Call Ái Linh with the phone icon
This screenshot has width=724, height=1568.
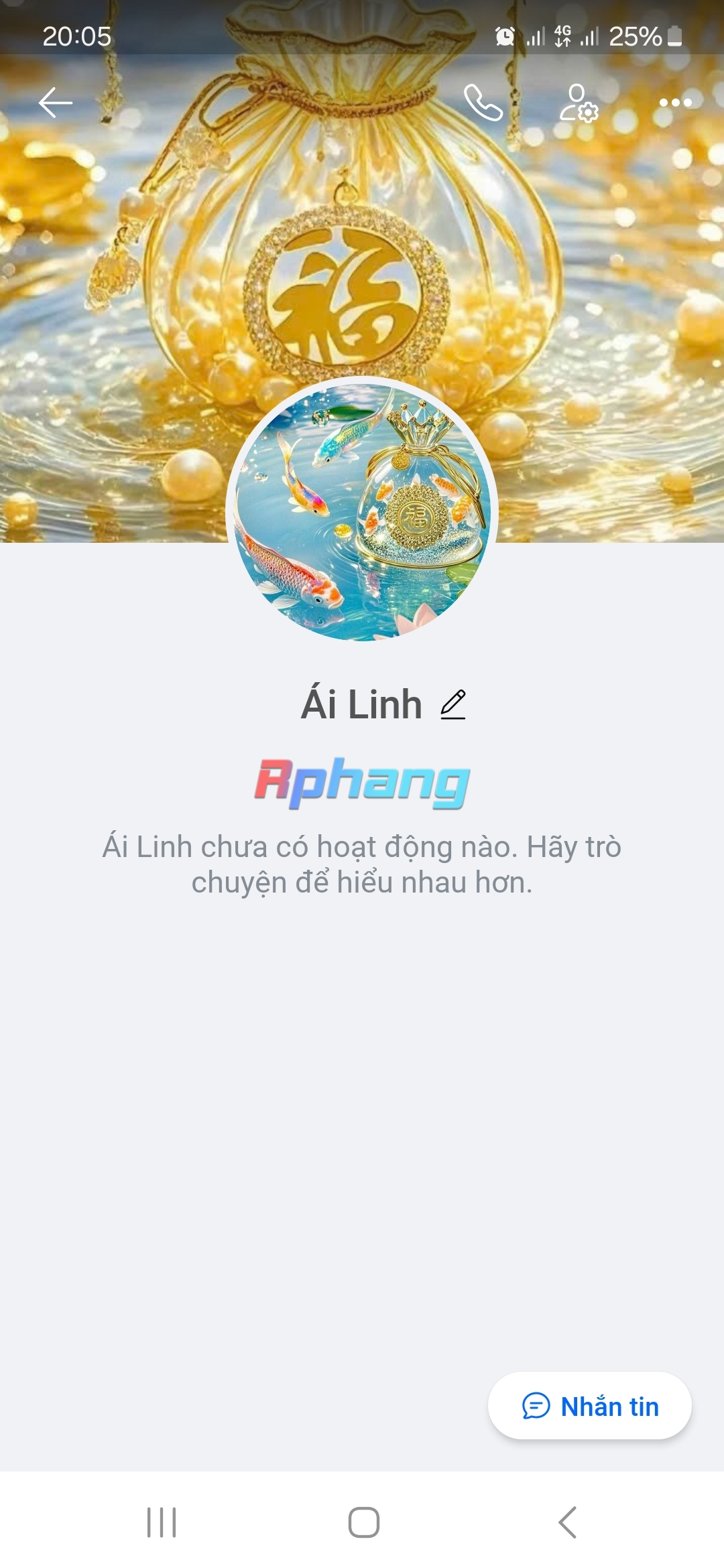tap(483, 103)
